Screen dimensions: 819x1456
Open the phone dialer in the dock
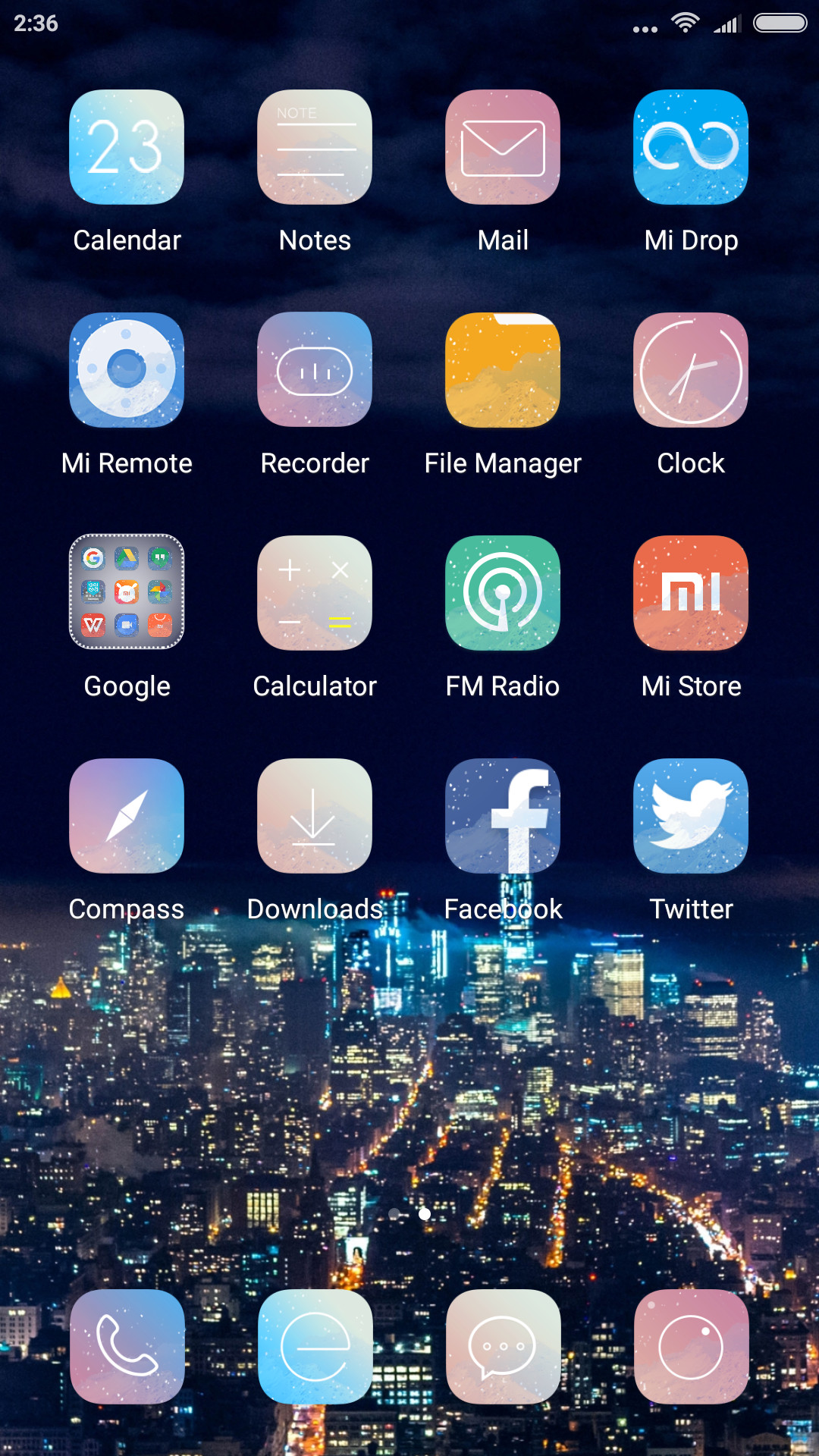[x=127, y=1347]
